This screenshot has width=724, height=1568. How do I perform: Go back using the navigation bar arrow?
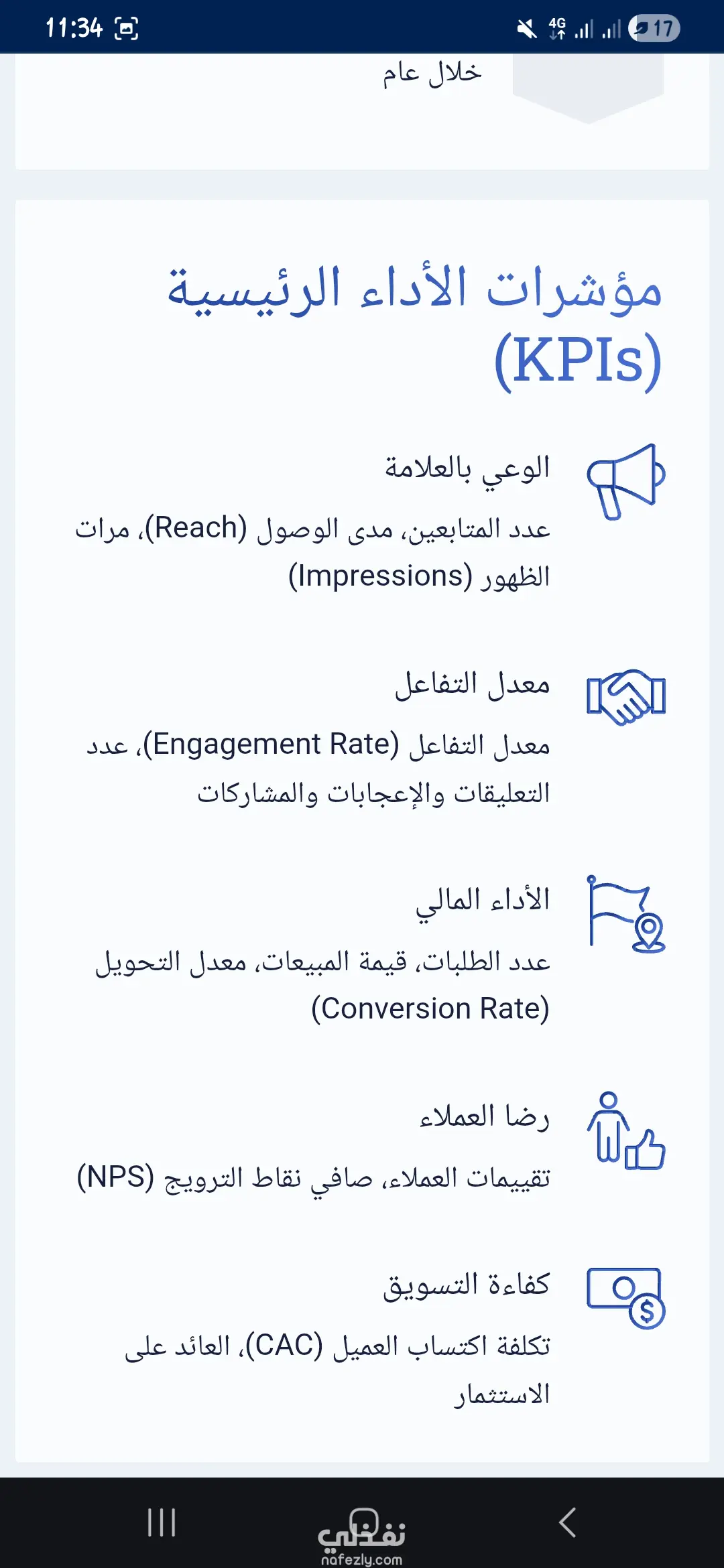(x=567, y=1522)
